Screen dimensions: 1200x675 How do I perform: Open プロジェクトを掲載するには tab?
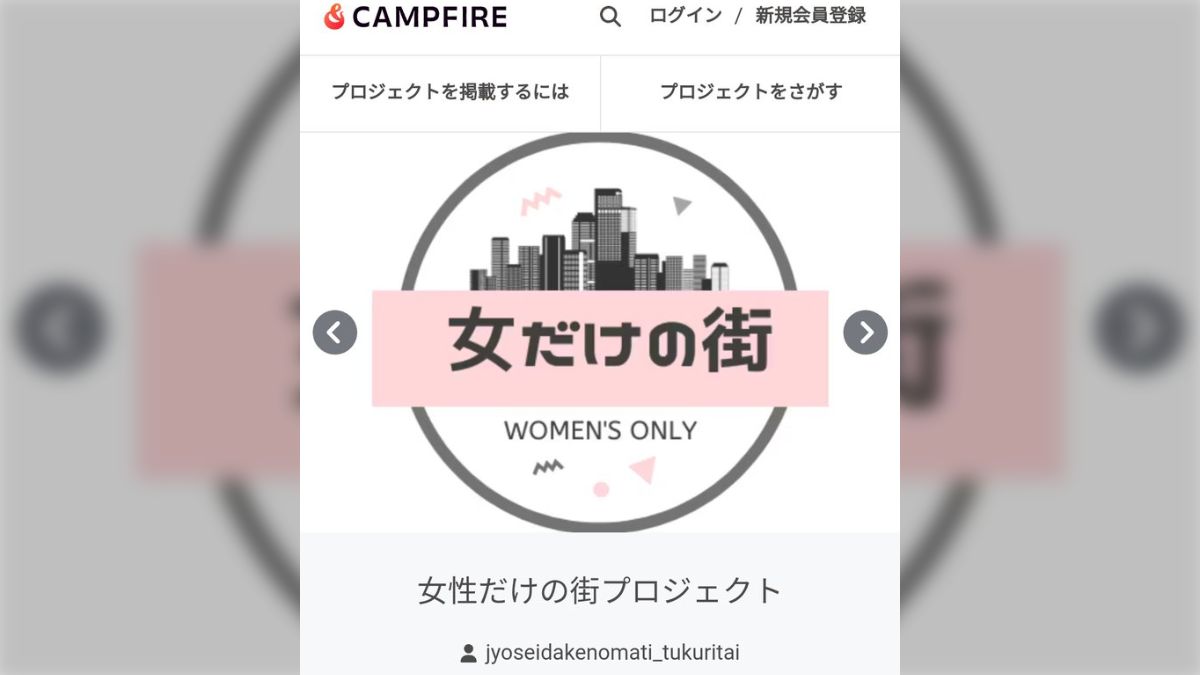click(450, 92)
